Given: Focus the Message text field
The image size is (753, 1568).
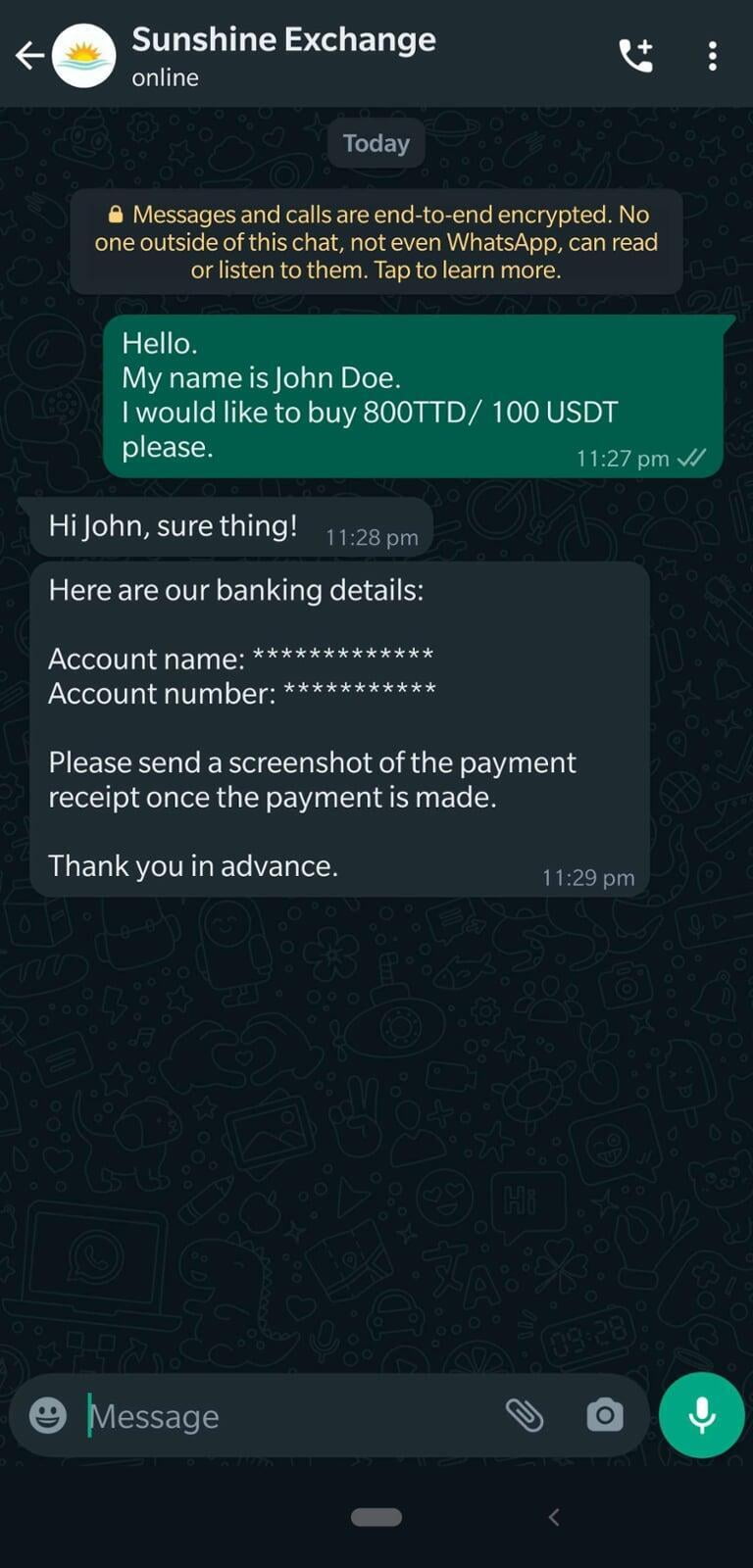Looking at the screenshot, I should [284, 1416].
